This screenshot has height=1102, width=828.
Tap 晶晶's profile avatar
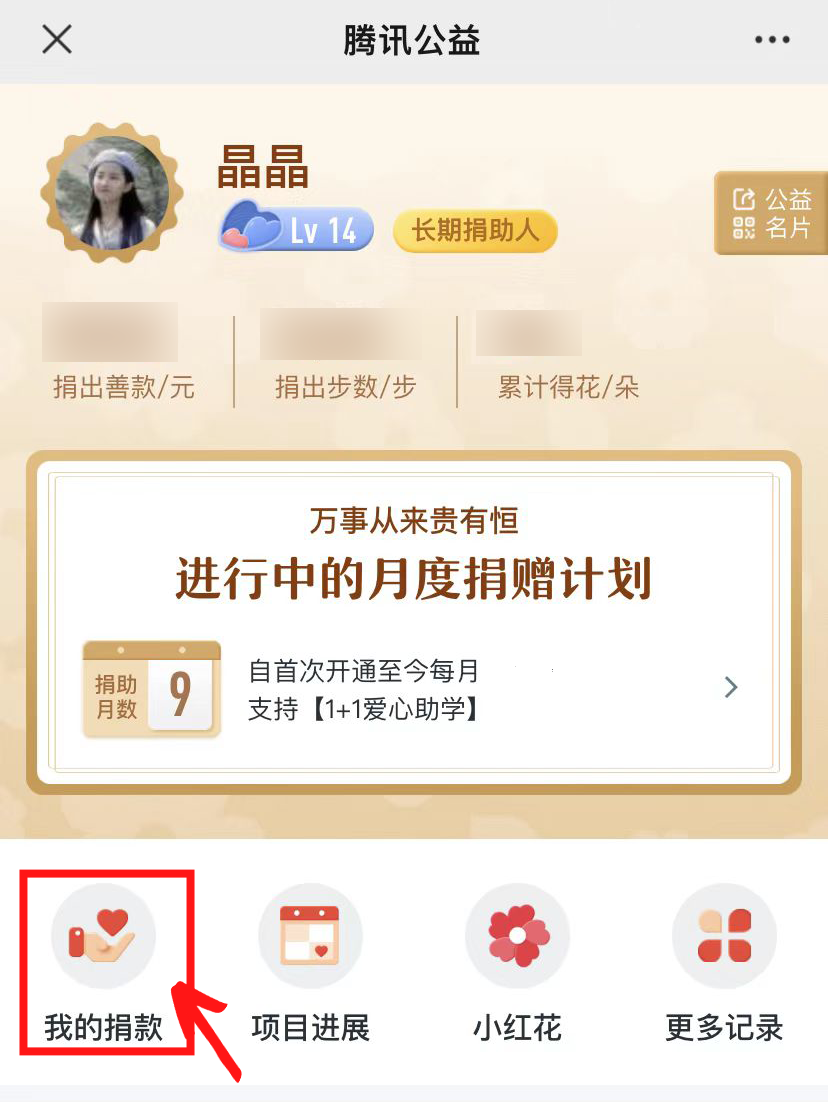(112, 193)
